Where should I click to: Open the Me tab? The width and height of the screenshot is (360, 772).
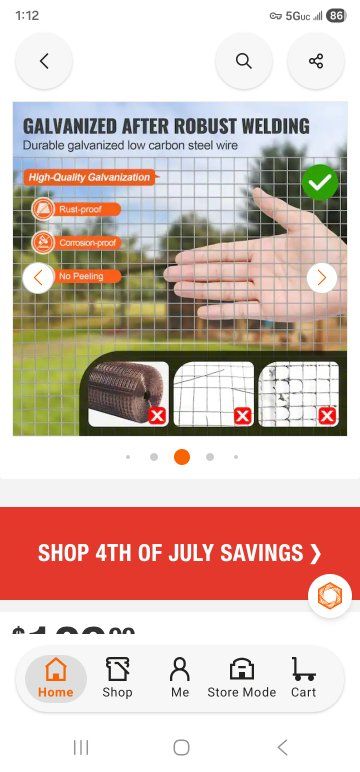tap(180, 678)
